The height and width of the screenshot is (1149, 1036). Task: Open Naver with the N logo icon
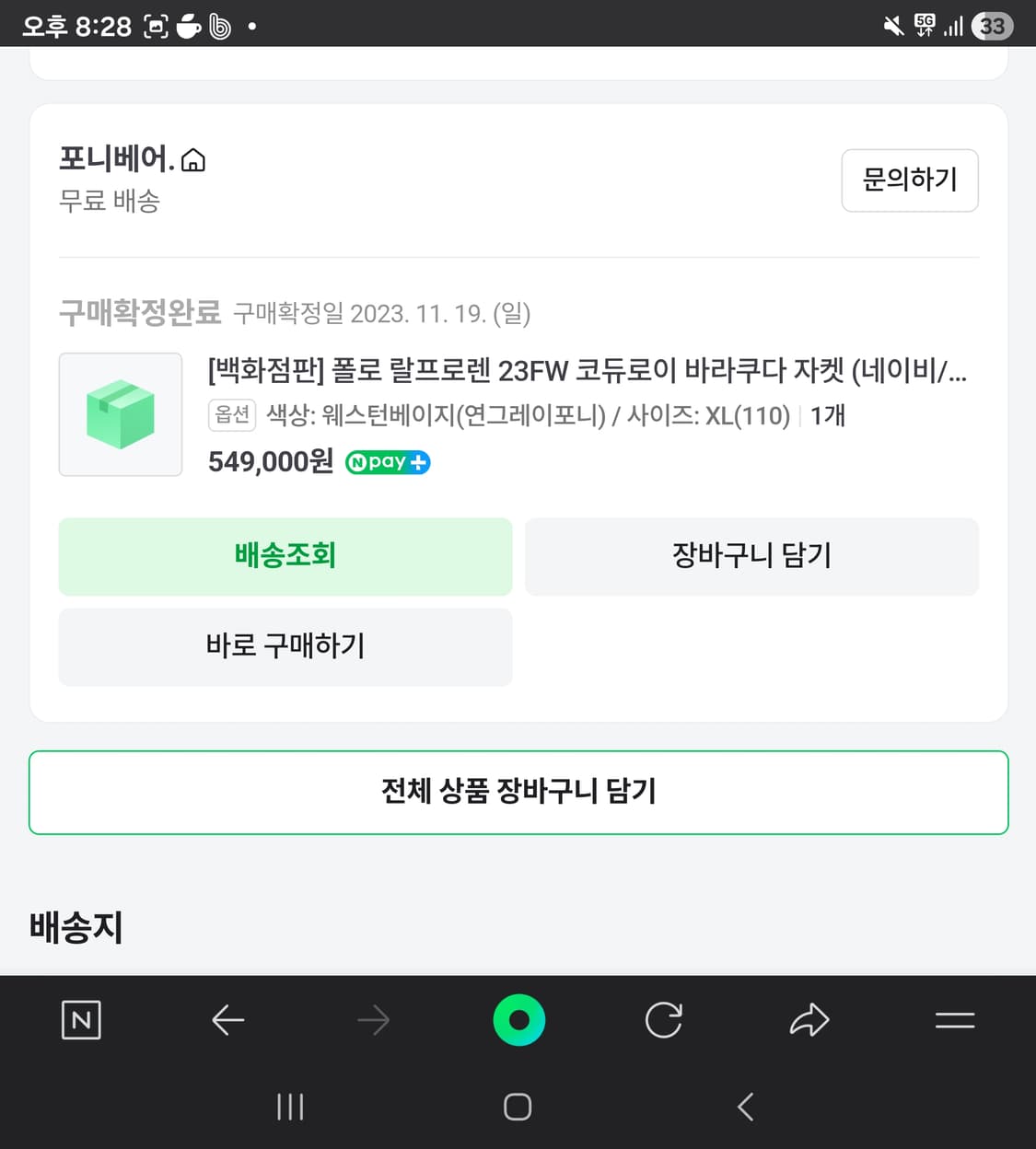(x=81, y=1020)
